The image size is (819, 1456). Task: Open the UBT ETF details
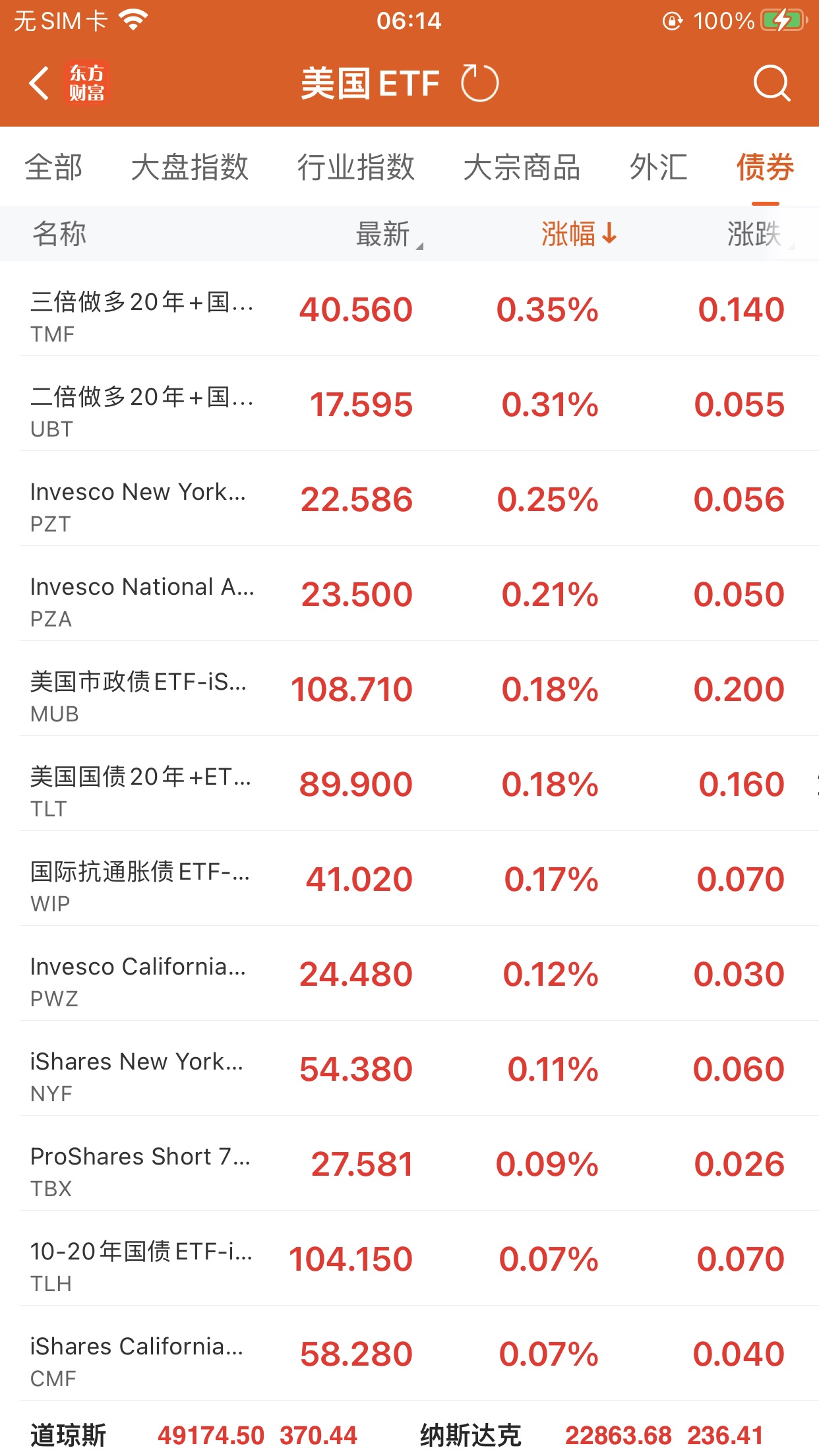pyautogui.click(x=409, y=404)
